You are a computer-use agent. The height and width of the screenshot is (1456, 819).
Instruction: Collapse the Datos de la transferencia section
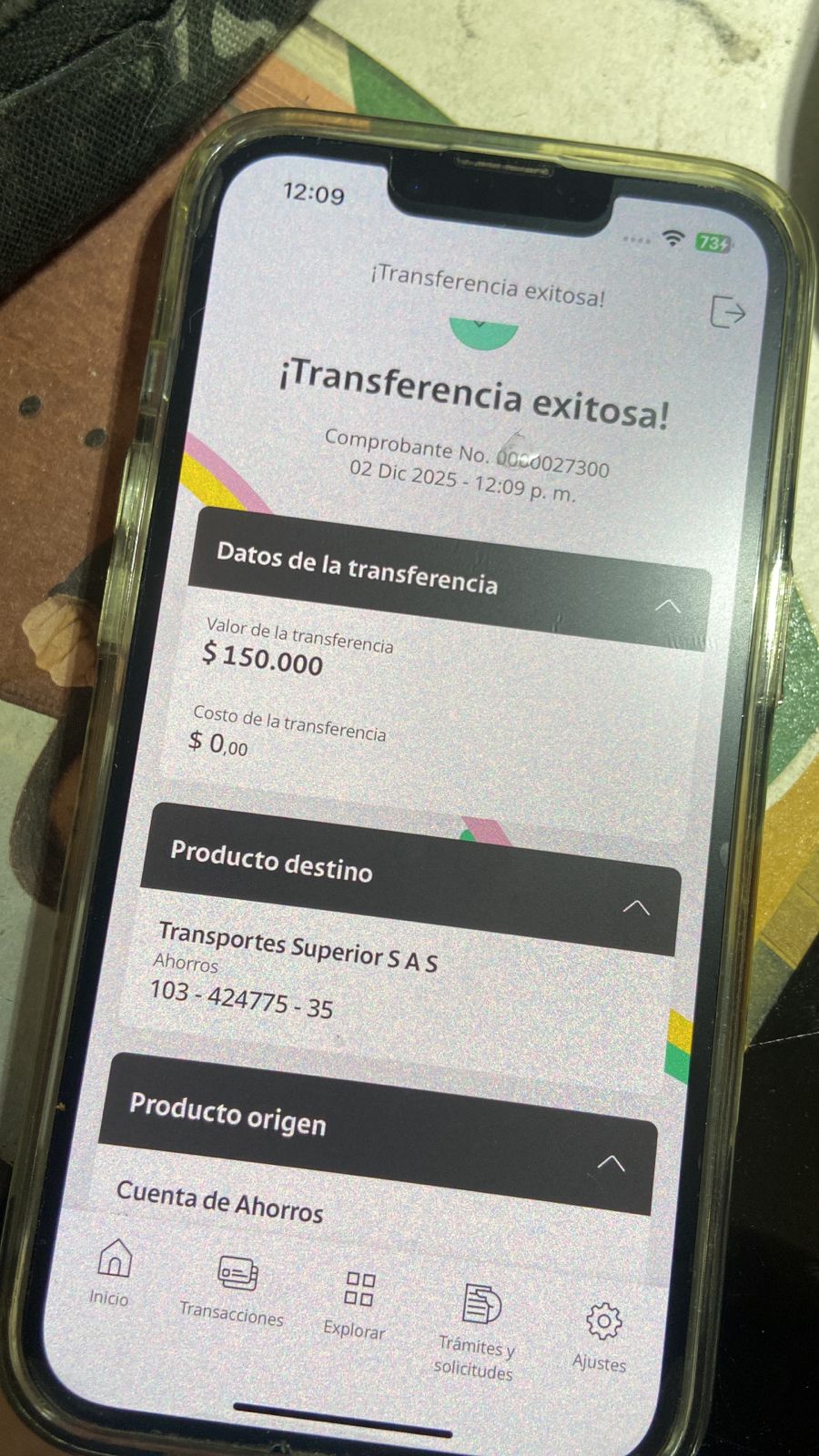tap(668, 606)
